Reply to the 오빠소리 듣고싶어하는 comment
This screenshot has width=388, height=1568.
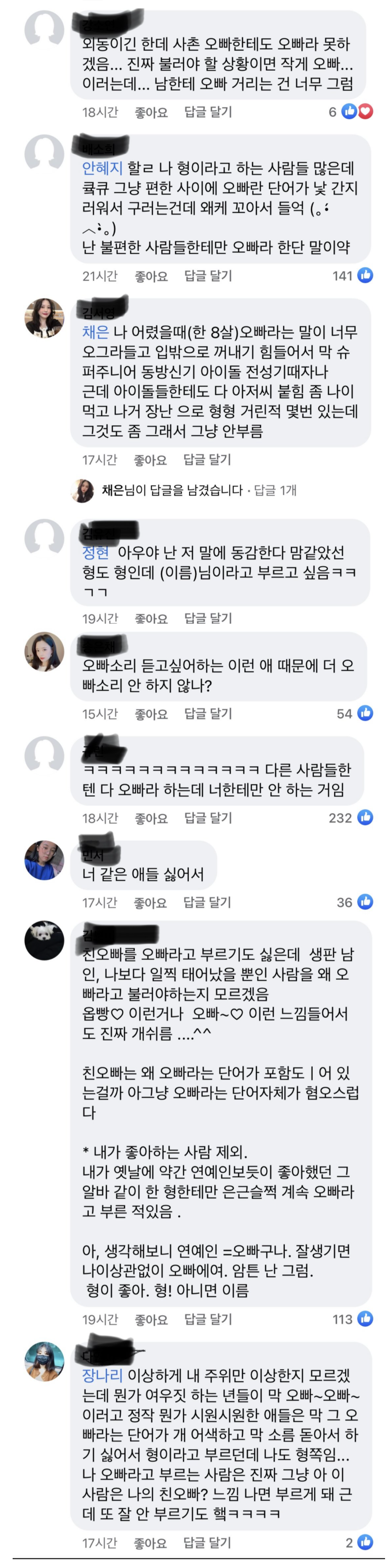click(208, 713)
